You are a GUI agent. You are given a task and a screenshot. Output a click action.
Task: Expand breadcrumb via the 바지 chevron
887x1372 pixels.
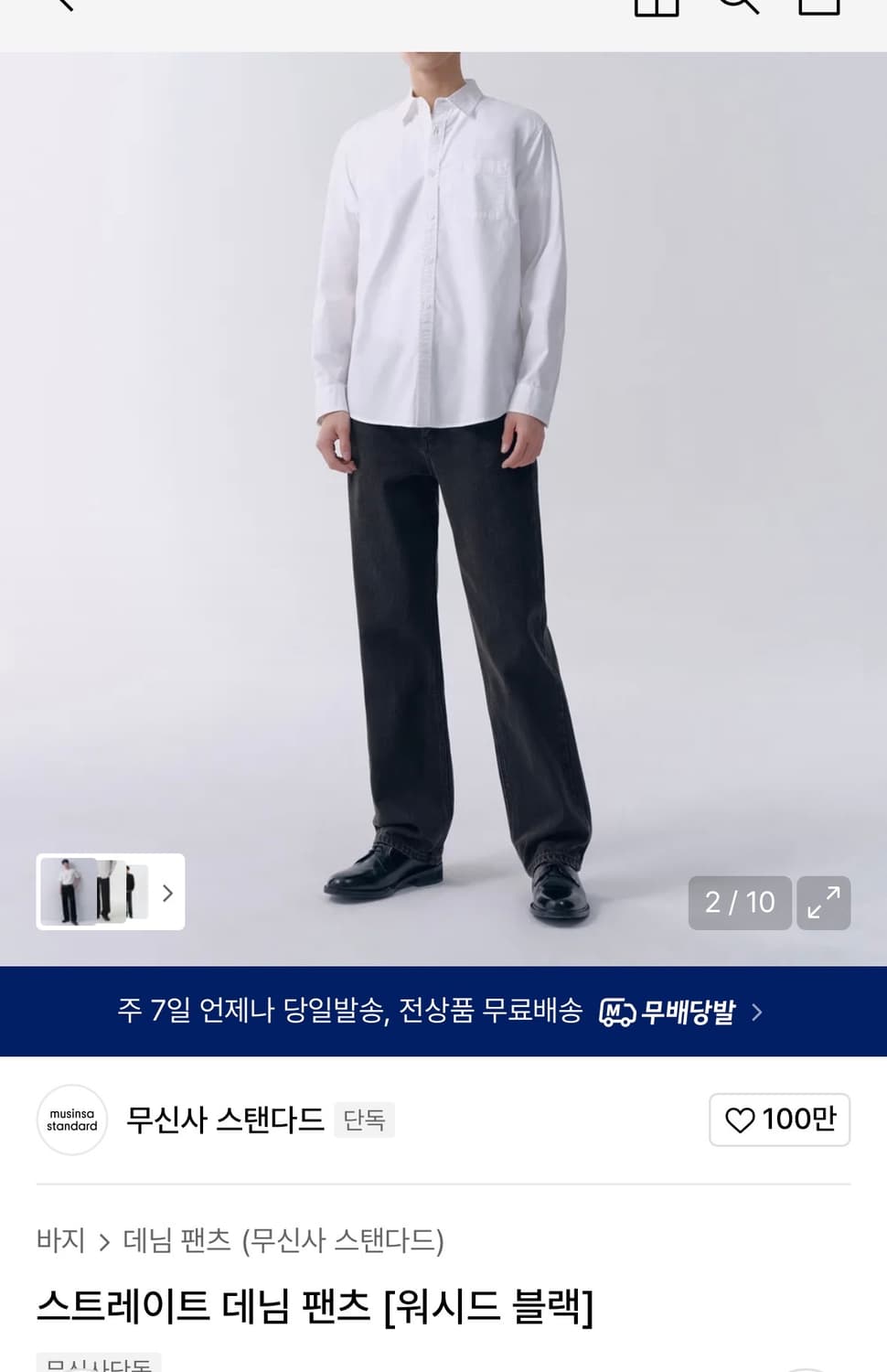click(103, 1241)
